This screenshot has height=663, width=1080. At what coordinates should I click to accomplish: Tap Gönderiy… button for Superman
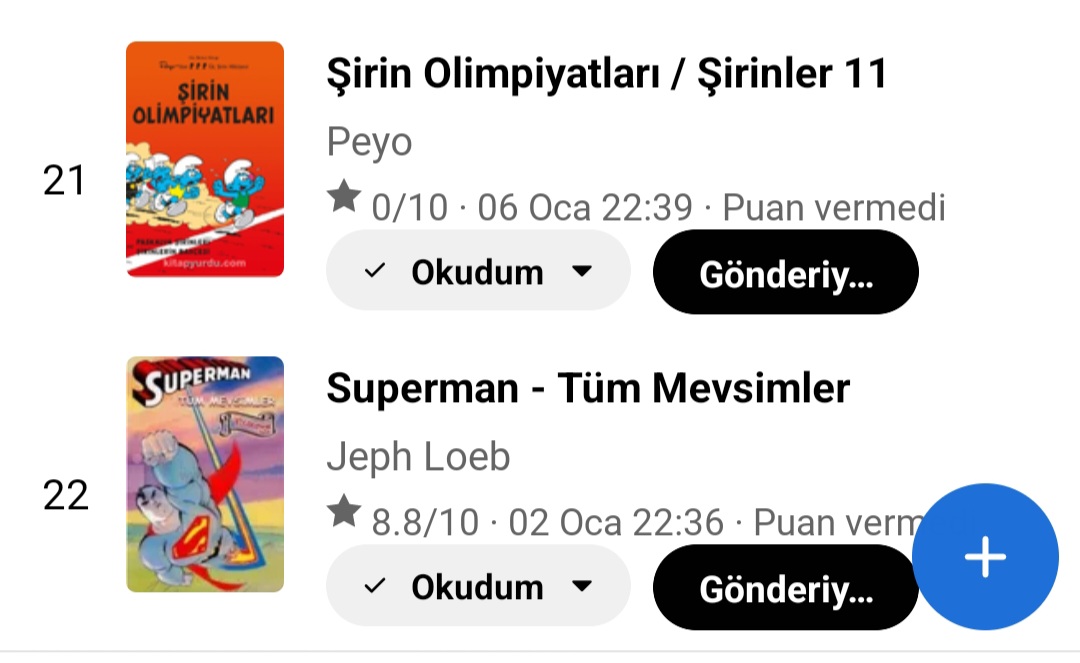785,588
